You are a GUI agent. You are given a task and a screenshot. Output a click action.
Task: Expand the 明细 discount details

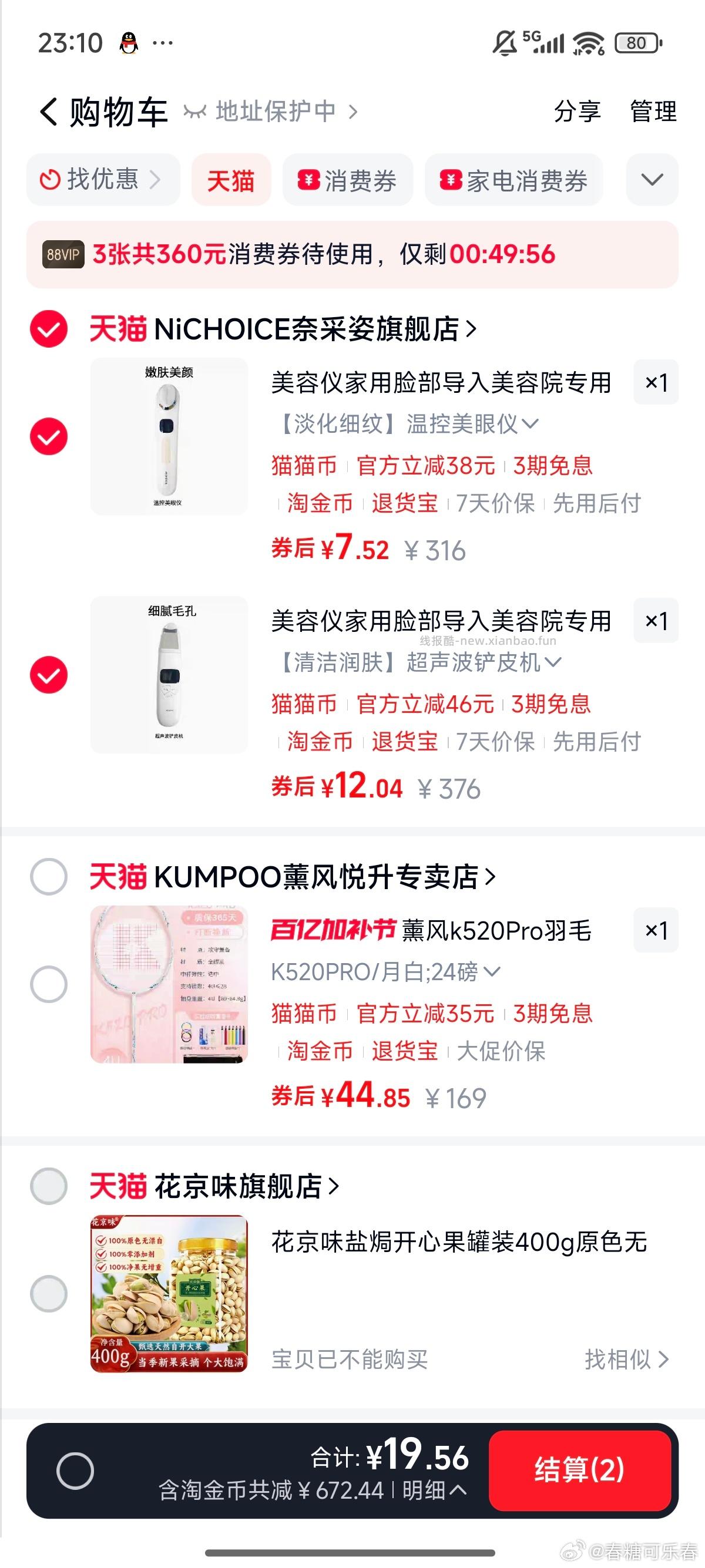434,1490
